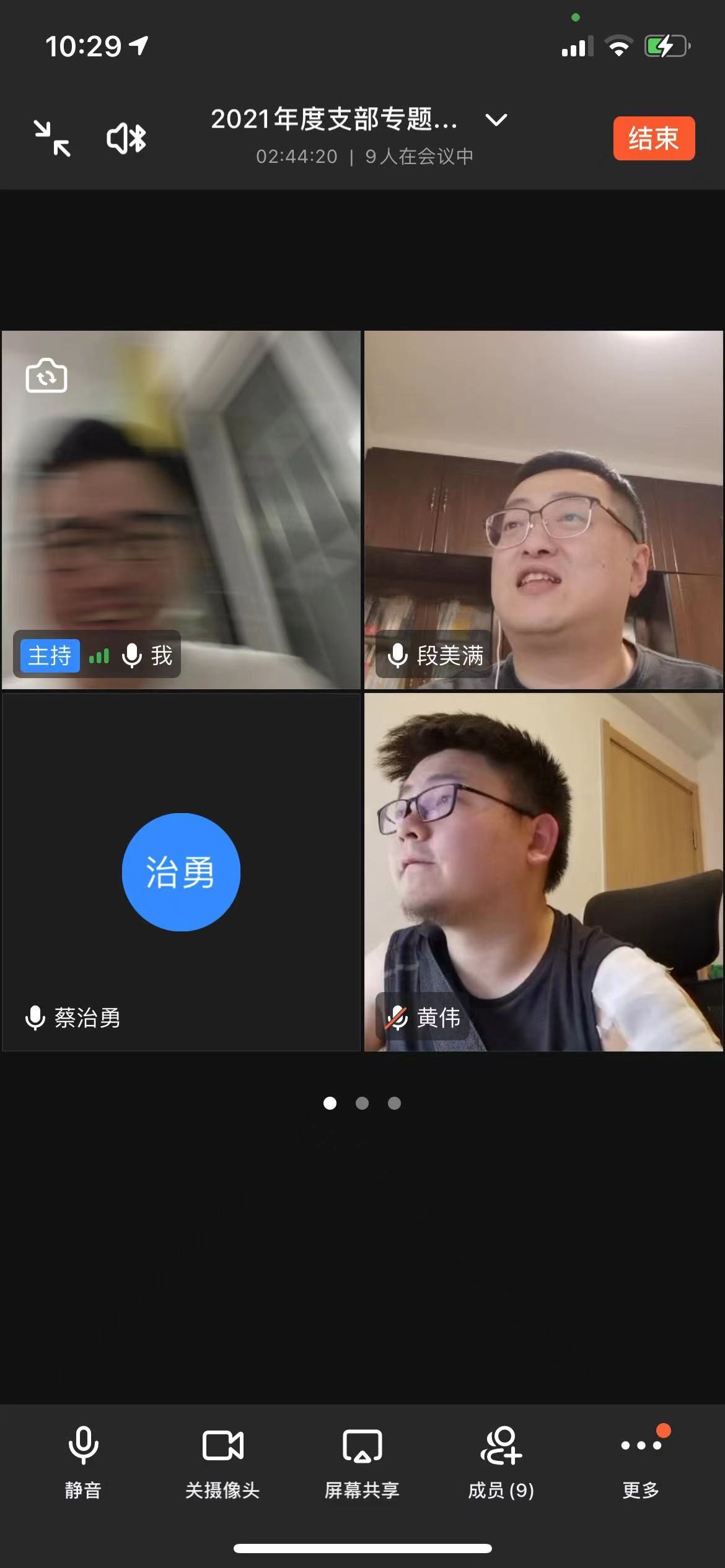Viewport: 725px width, 1568px height.
Task: Open my own video tile labeled 我
Action: tap(181, 510)
